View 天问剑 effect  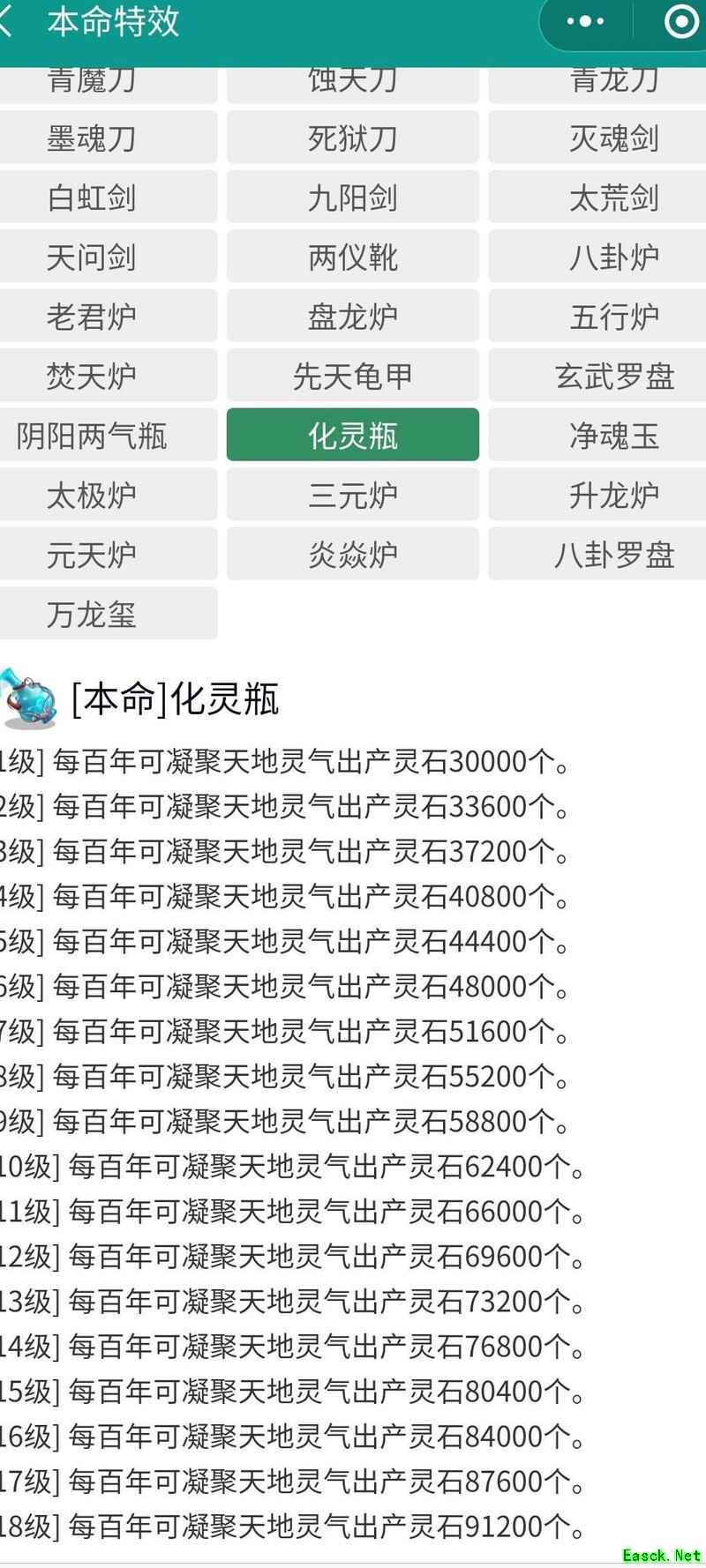click(92, 257)
